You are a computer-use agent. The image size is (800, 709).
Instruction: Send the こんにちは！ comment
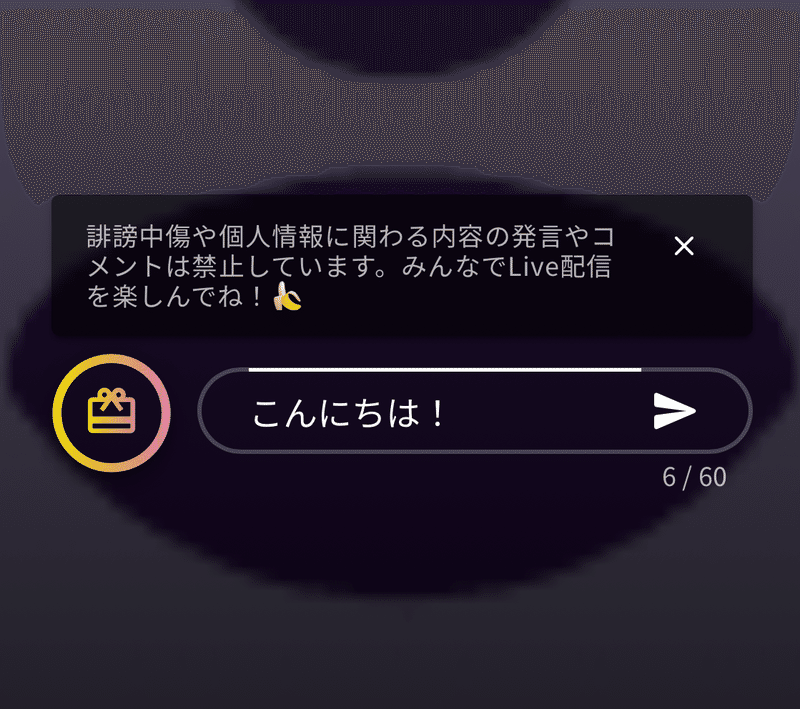click(x=674, y=411)
